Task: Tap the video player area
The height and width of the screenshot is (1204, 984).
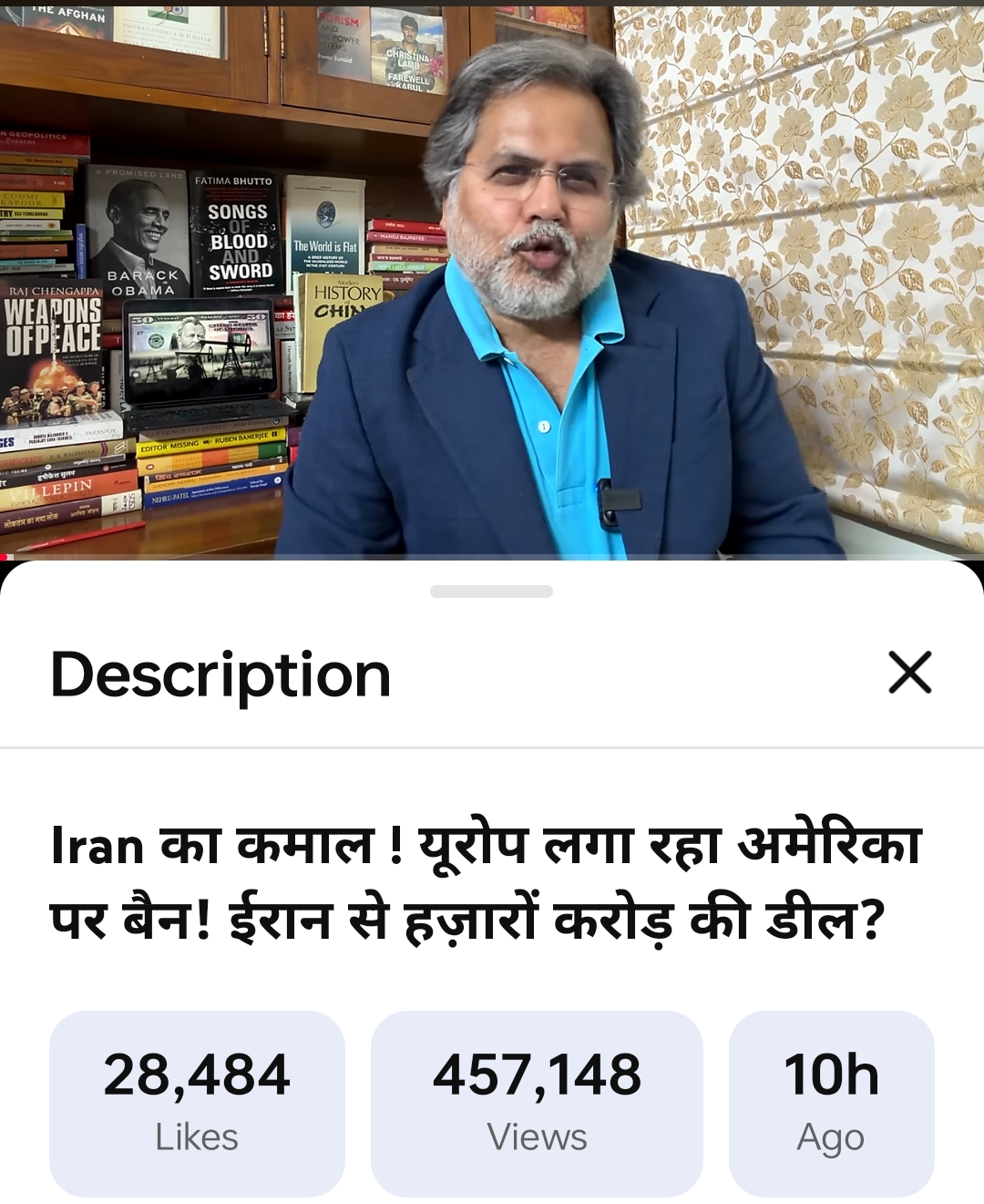Action: click(x=492, y=278)
